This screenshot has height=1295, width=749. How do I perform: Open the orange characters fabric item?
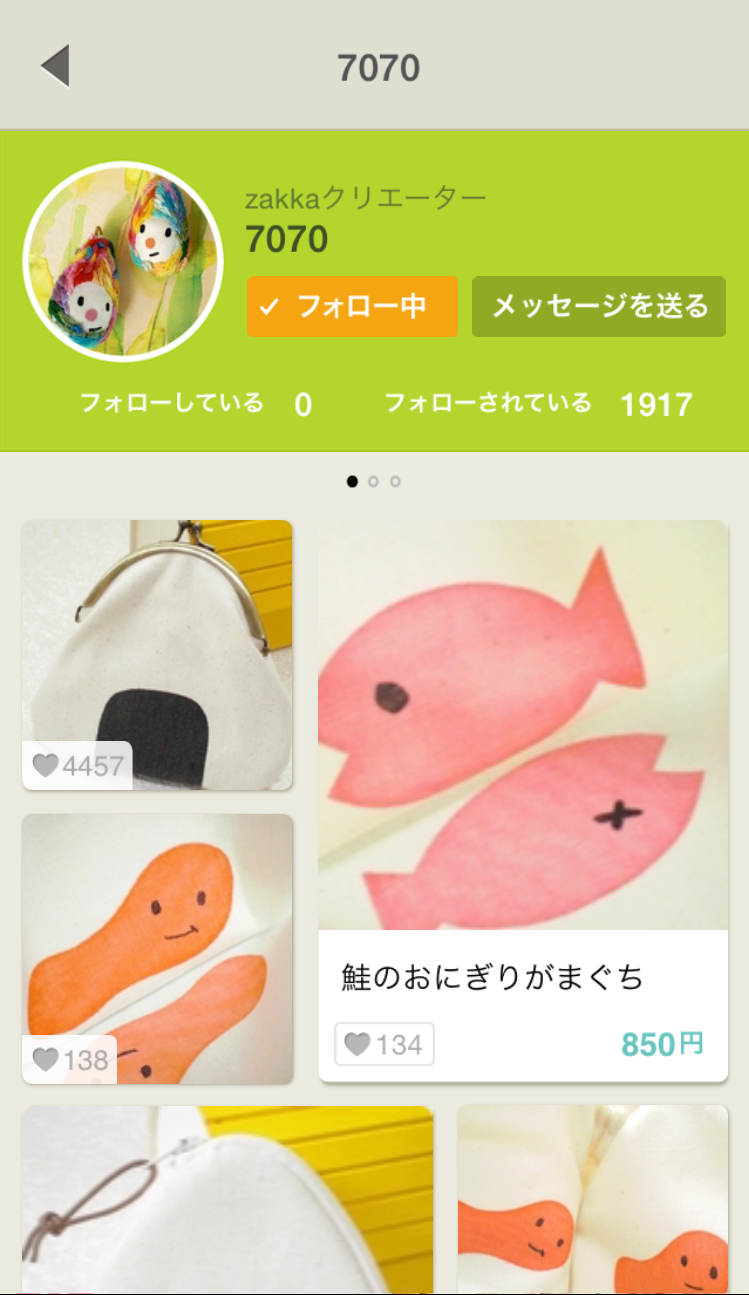592,1198
